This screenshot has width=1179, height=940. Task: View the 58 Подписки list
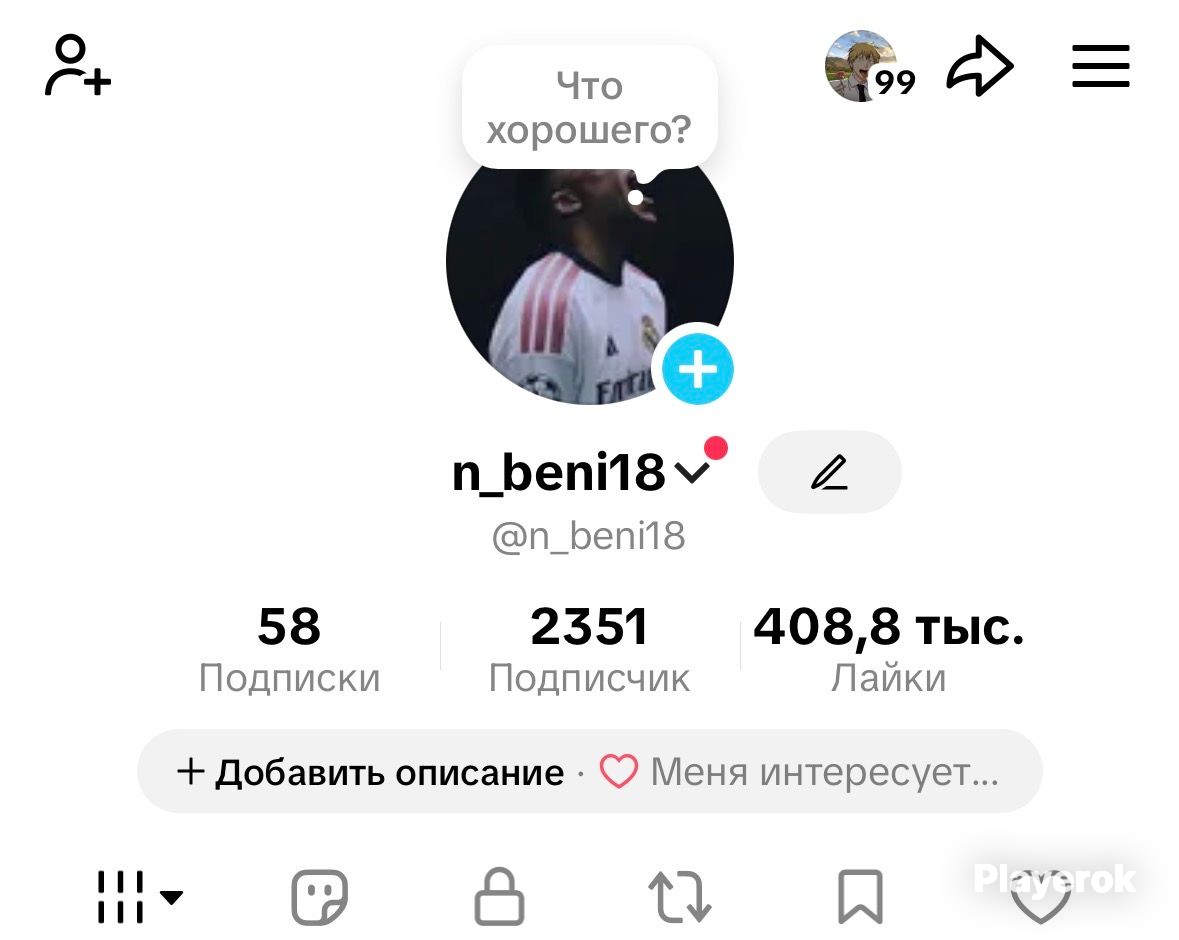289,649
